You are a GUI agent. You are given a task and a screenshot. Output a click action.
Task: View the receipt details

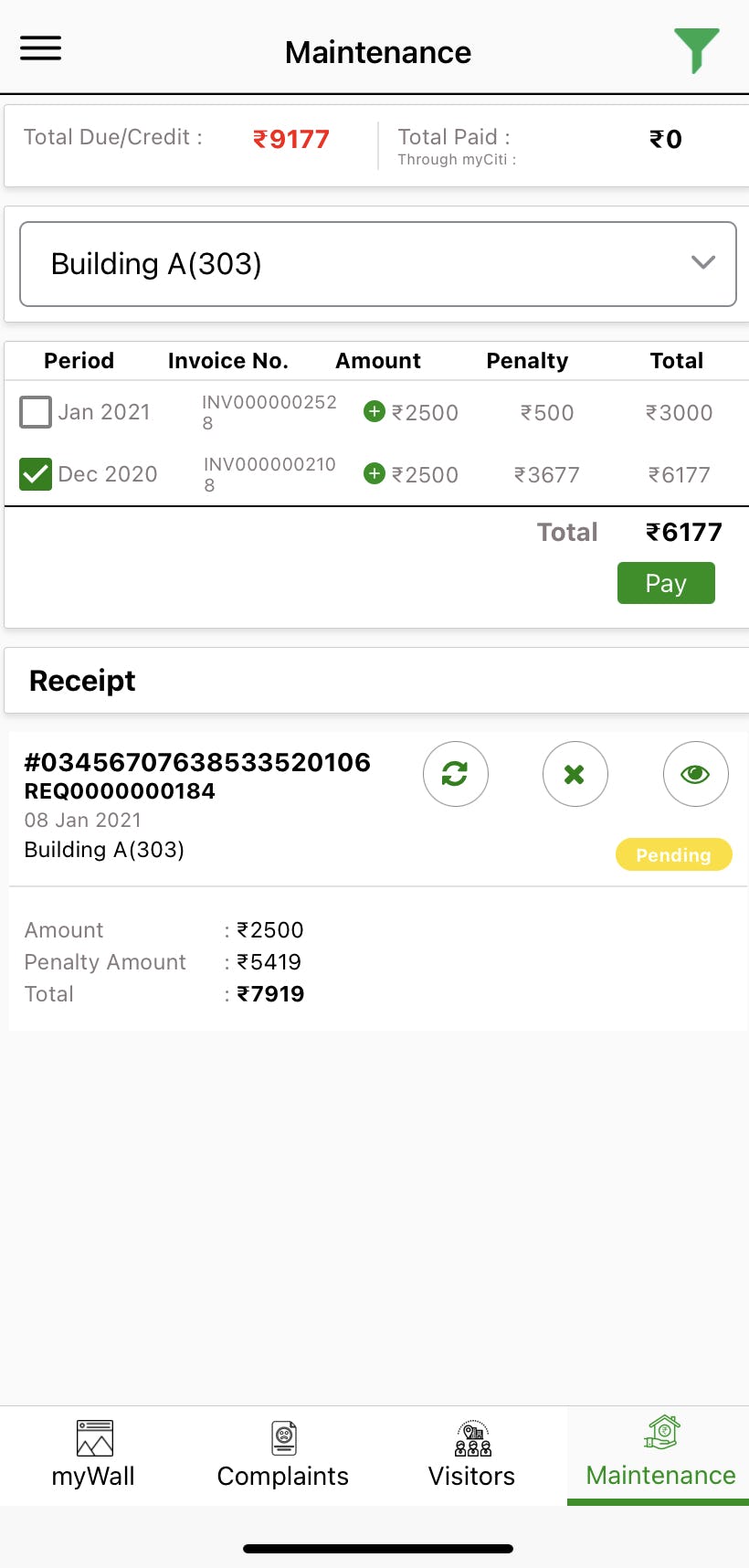[x=695, y=774]
